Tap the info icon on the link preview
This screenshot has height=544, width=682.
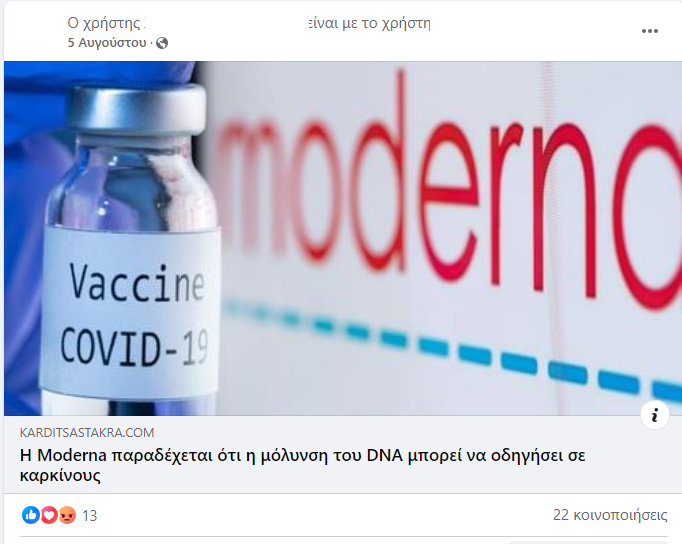pos(654,415)
